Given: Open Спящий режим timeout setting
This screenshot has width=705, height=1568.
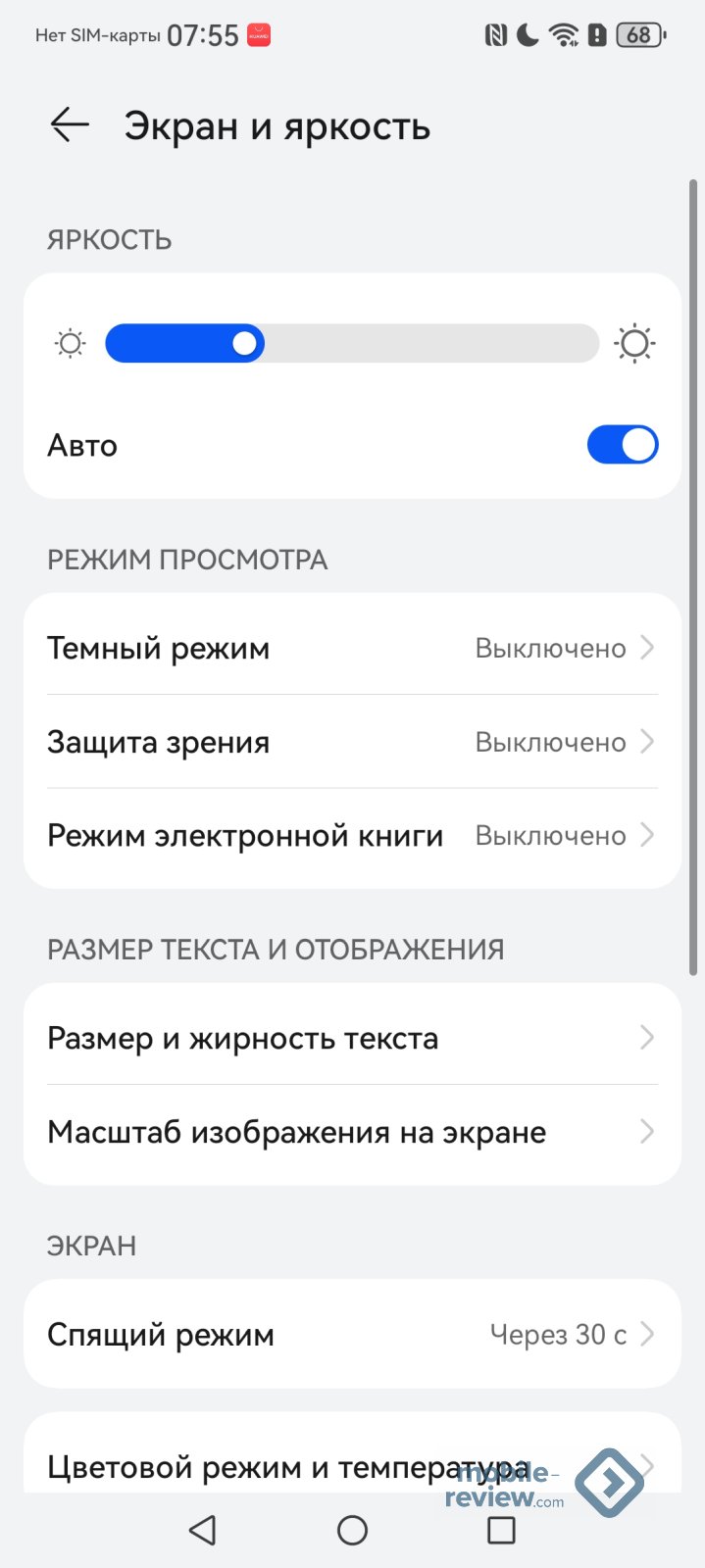Looking at the screenshot, I should point(351,1334).
